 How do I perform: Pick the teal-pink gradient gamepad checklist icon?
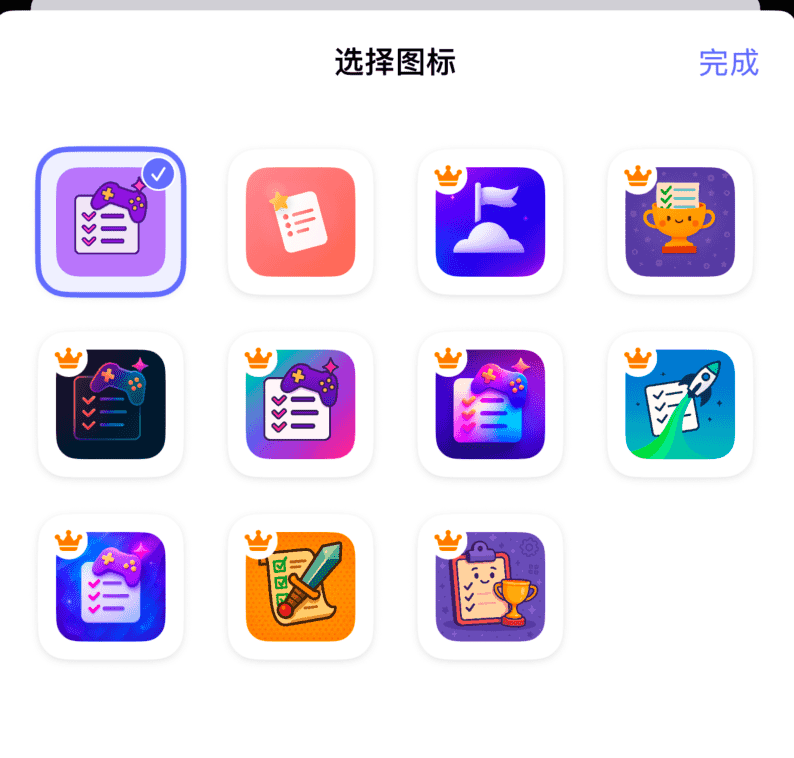300,404
